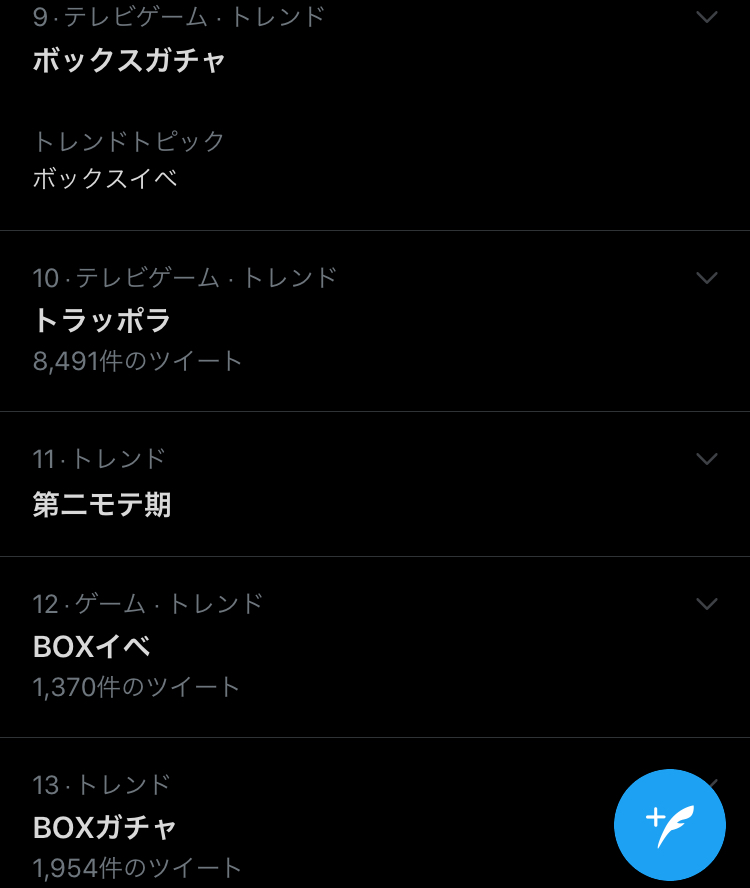The image size is (750, 888).
Task: Expand options chevron for 第二モテ期
Action: click(707, 459)
